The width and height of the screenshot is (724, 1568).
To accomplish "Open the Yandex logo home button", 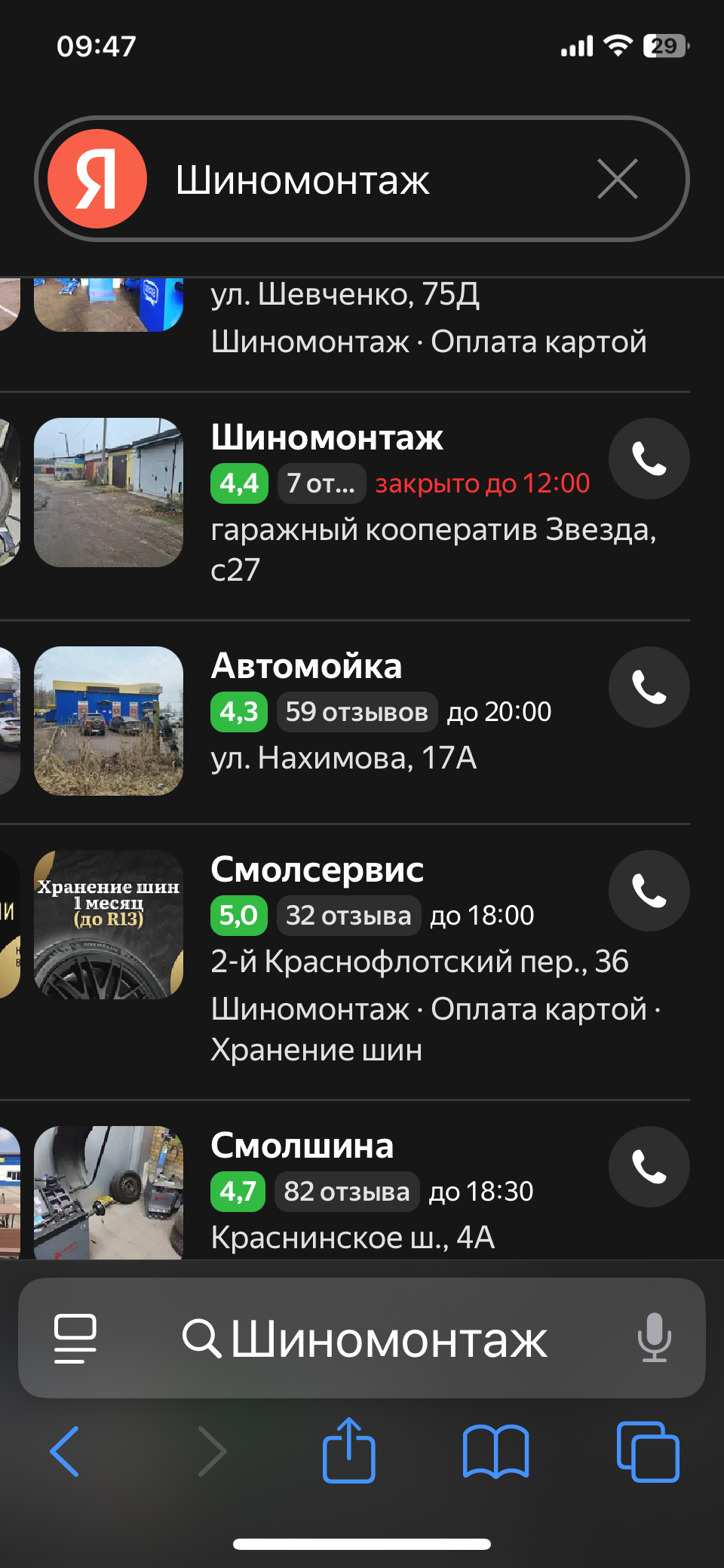I will click(x=97, y=179).
